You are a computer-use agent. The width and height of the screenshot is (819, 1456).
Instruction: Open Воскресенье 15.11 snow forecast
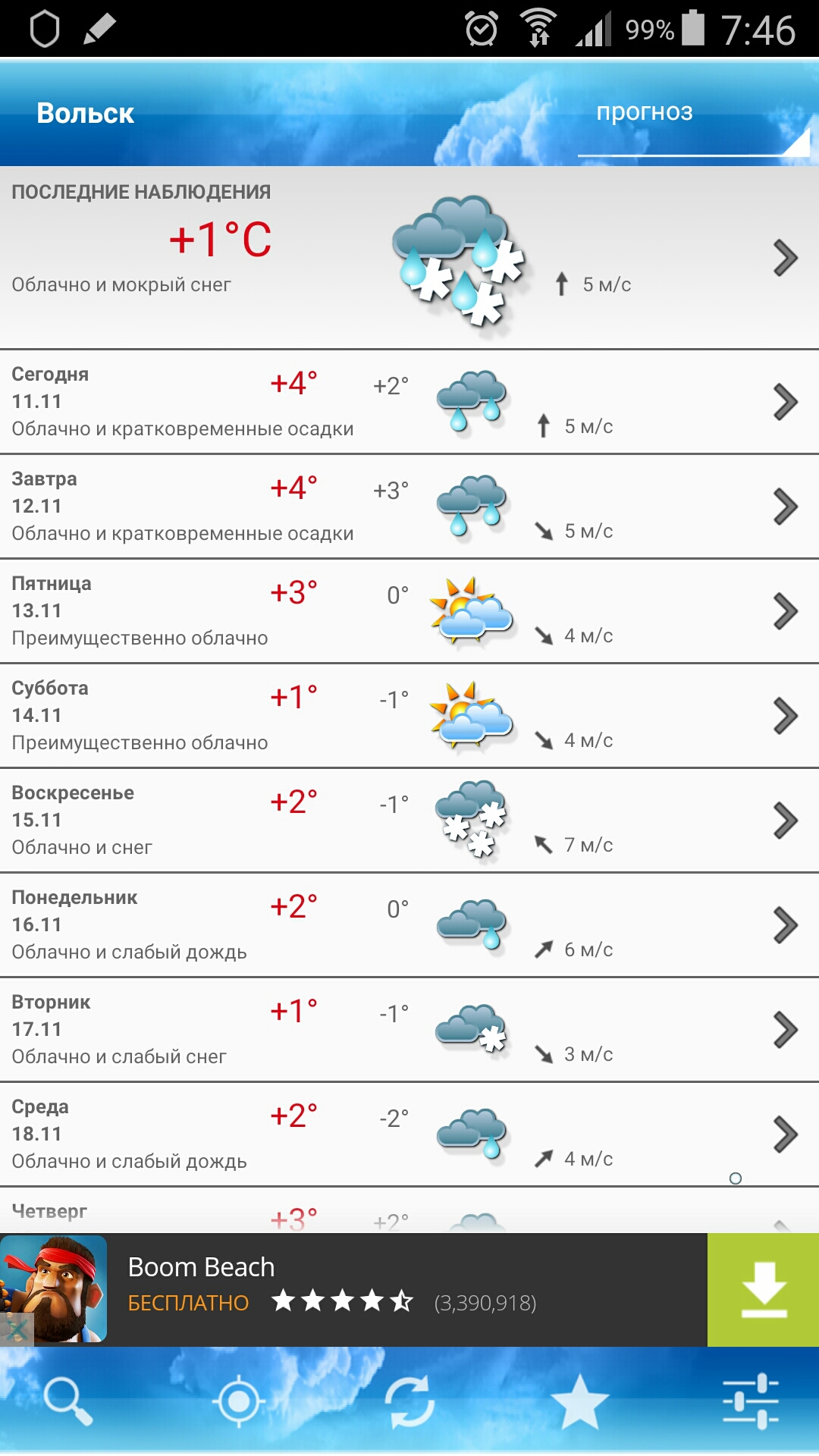pyautogui.click(x=409, y=821)
